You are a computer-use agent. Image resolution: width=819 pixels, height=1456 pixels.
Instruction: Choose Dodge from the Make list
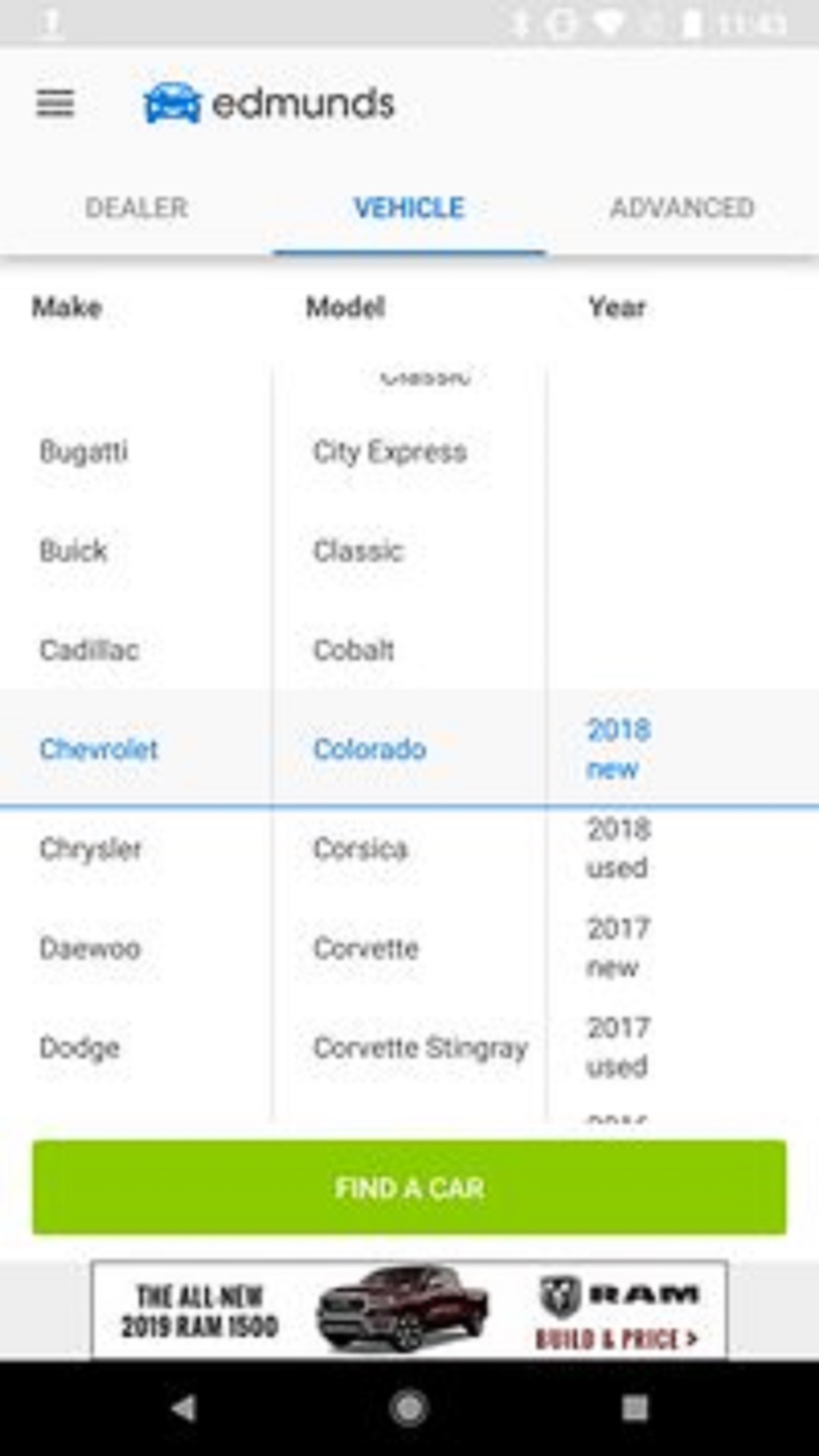click(x=80, y=1047)
